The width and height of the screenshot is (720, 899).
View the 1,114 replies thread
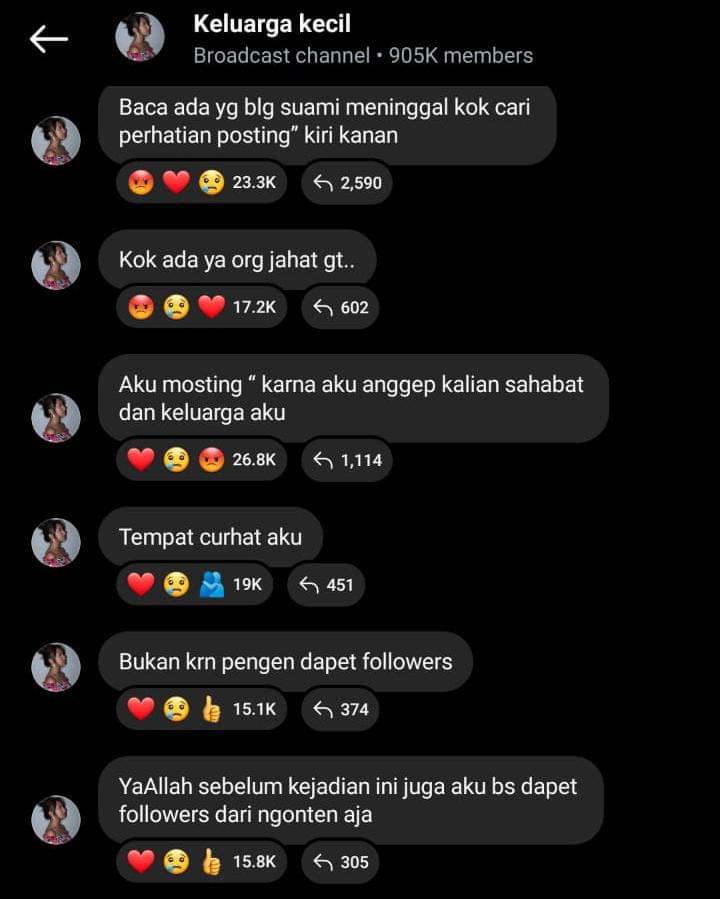[346, 460]
